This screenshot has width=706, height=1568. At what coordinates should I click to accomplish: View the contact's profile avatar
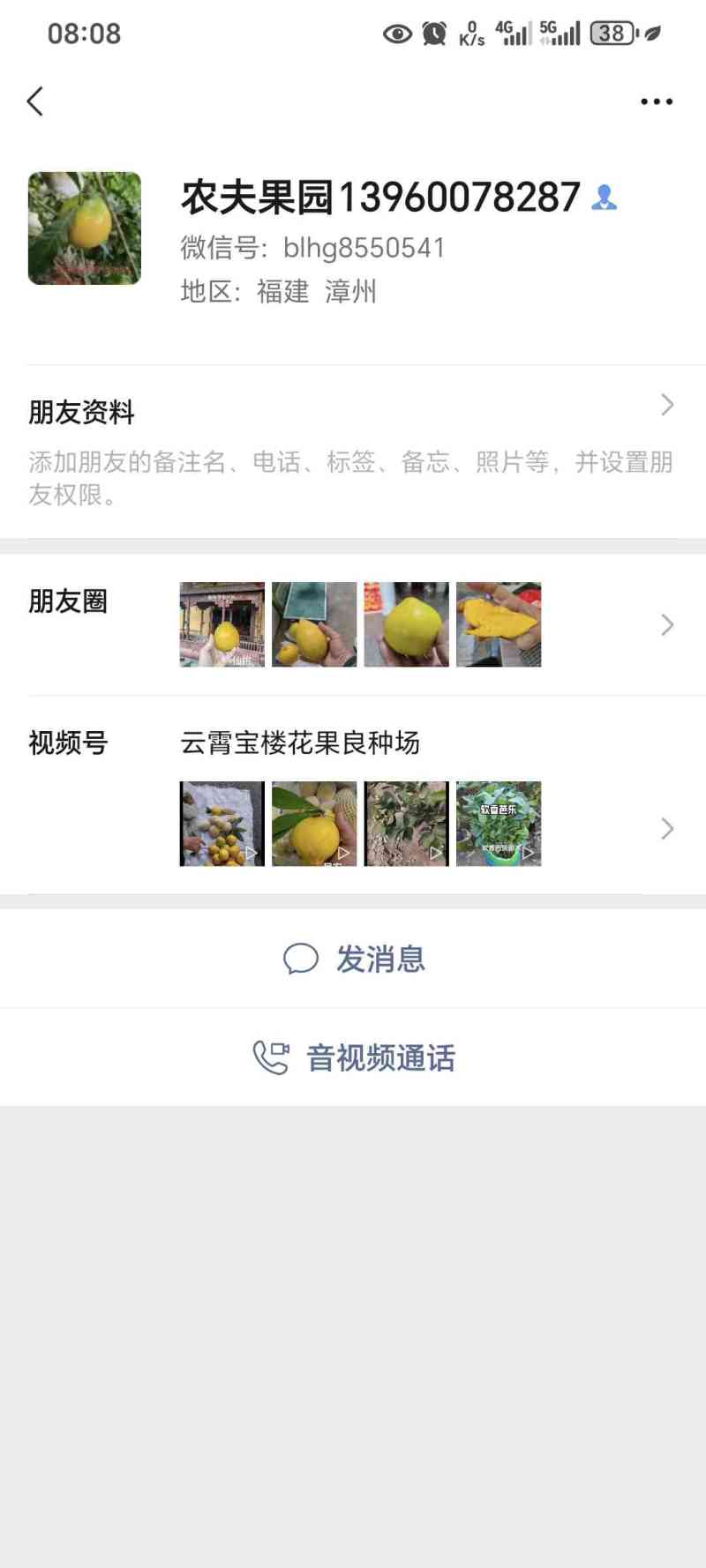85,228
